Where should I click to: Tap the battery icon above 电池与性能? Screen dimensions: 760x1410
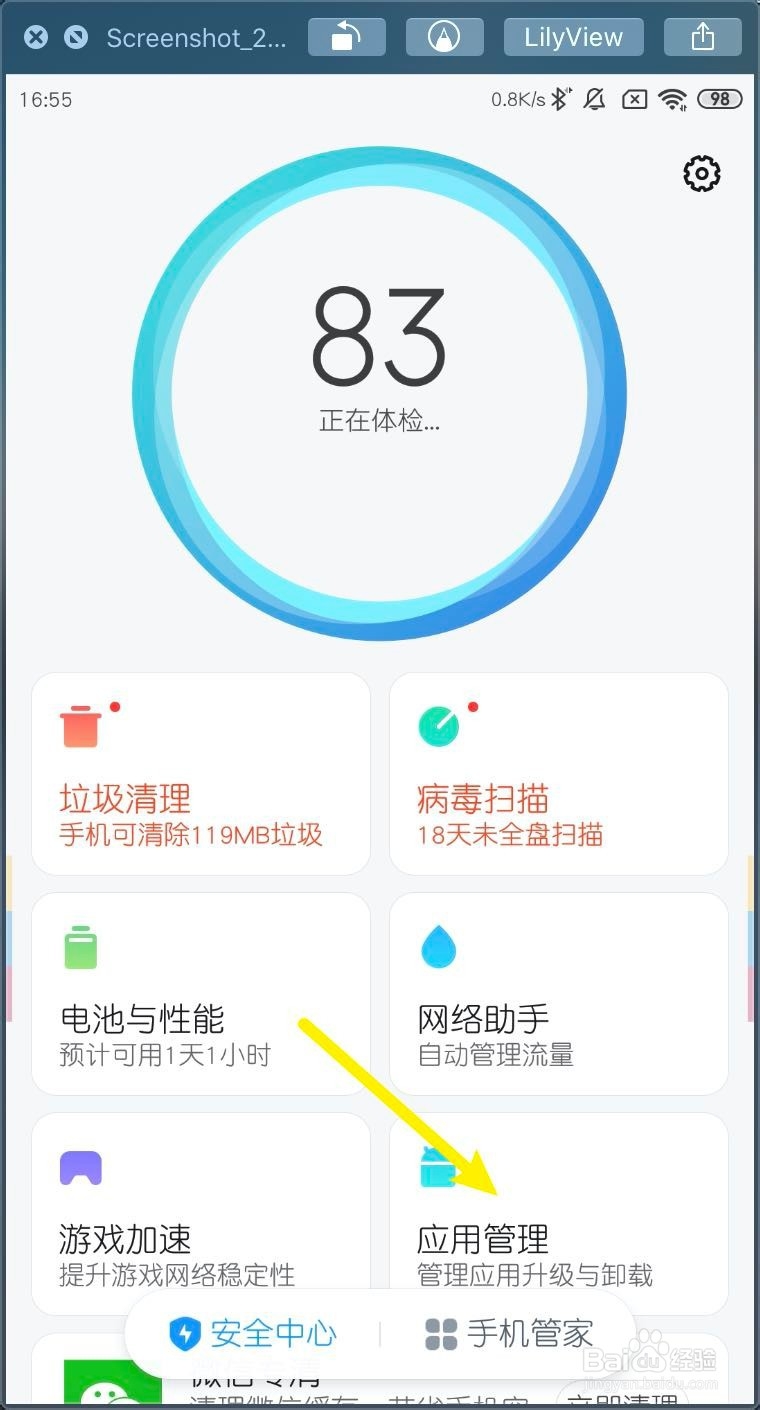(x=80, y=945)
